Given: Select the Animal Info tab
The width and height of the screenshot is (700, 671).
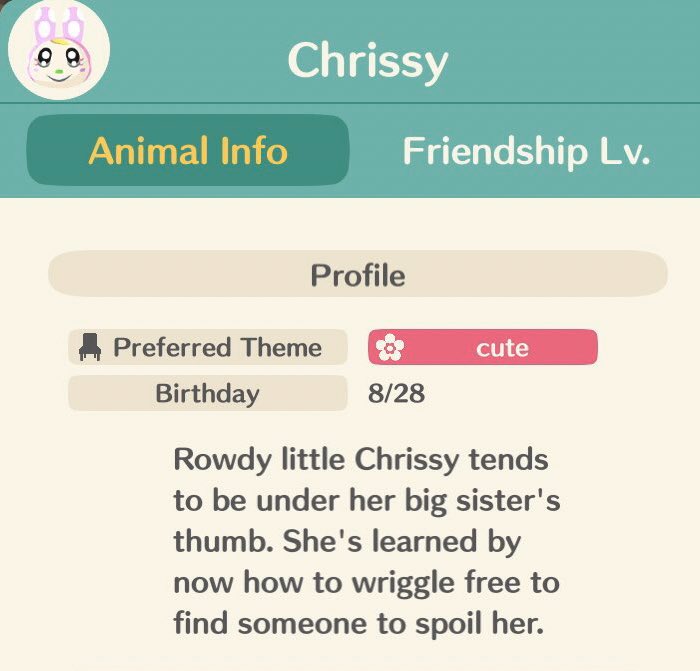Looking at the screenshot, I should click(x=188, y=151).
